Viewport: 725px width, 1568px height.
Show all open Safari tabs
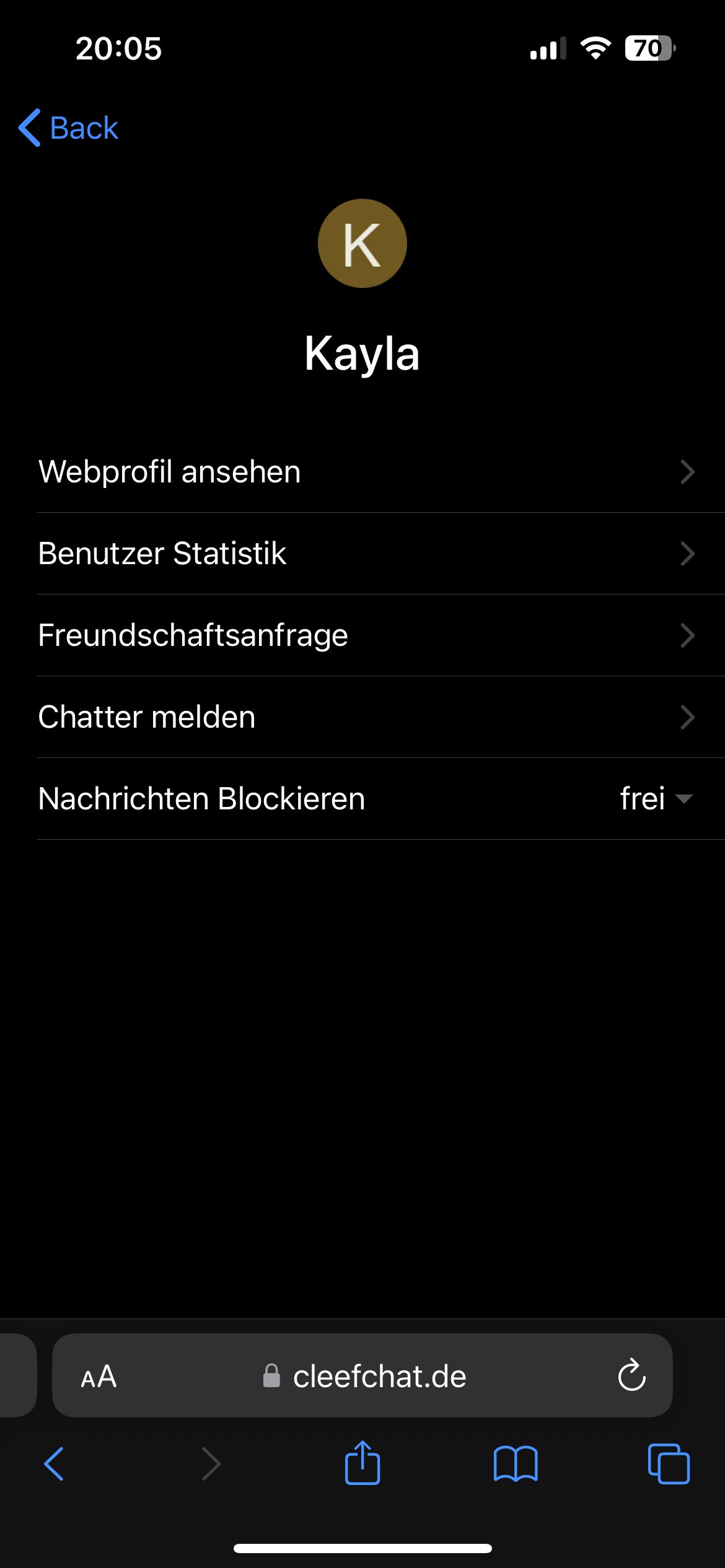[x=668, y=1464]
